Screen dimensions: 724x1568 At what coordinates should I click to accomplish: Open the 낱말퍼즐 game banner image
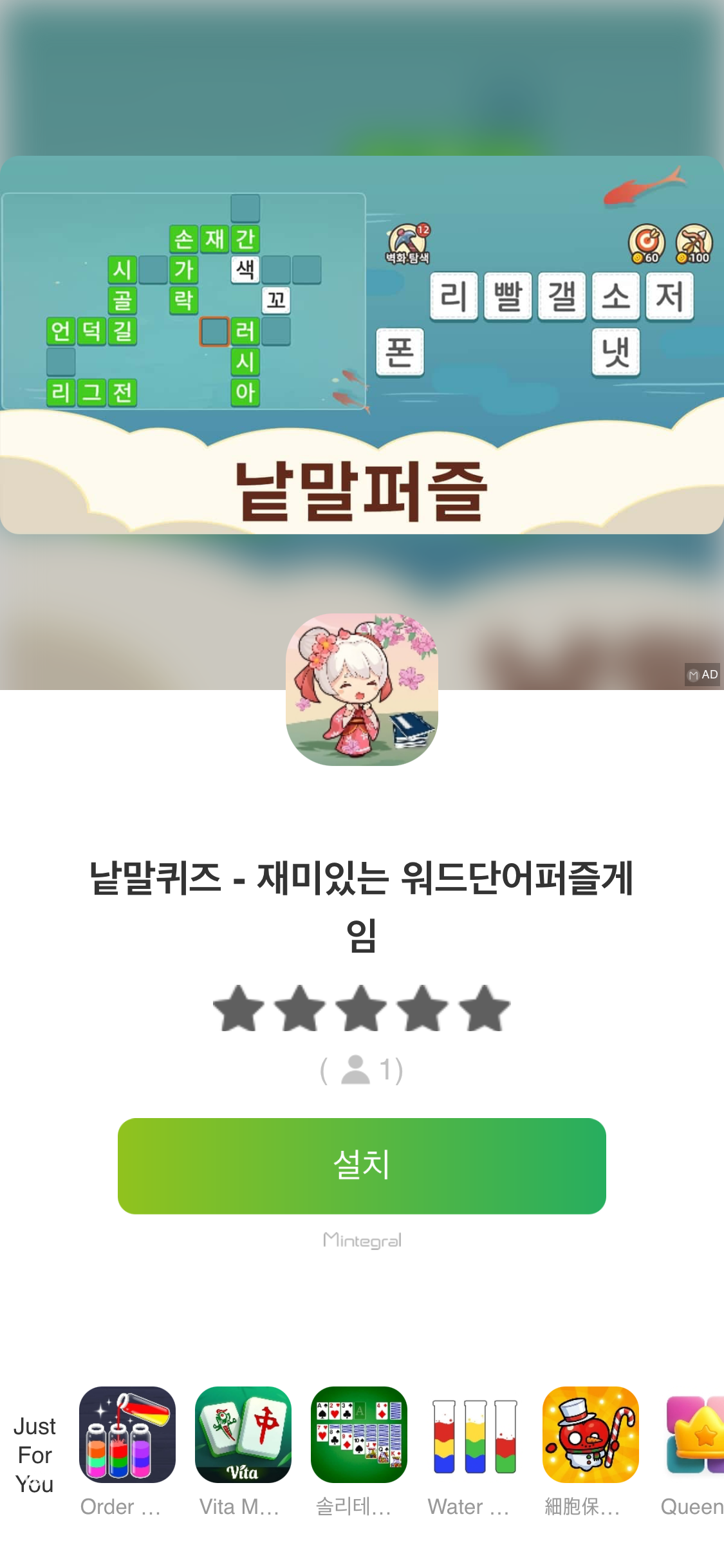[x=362, y=345]
